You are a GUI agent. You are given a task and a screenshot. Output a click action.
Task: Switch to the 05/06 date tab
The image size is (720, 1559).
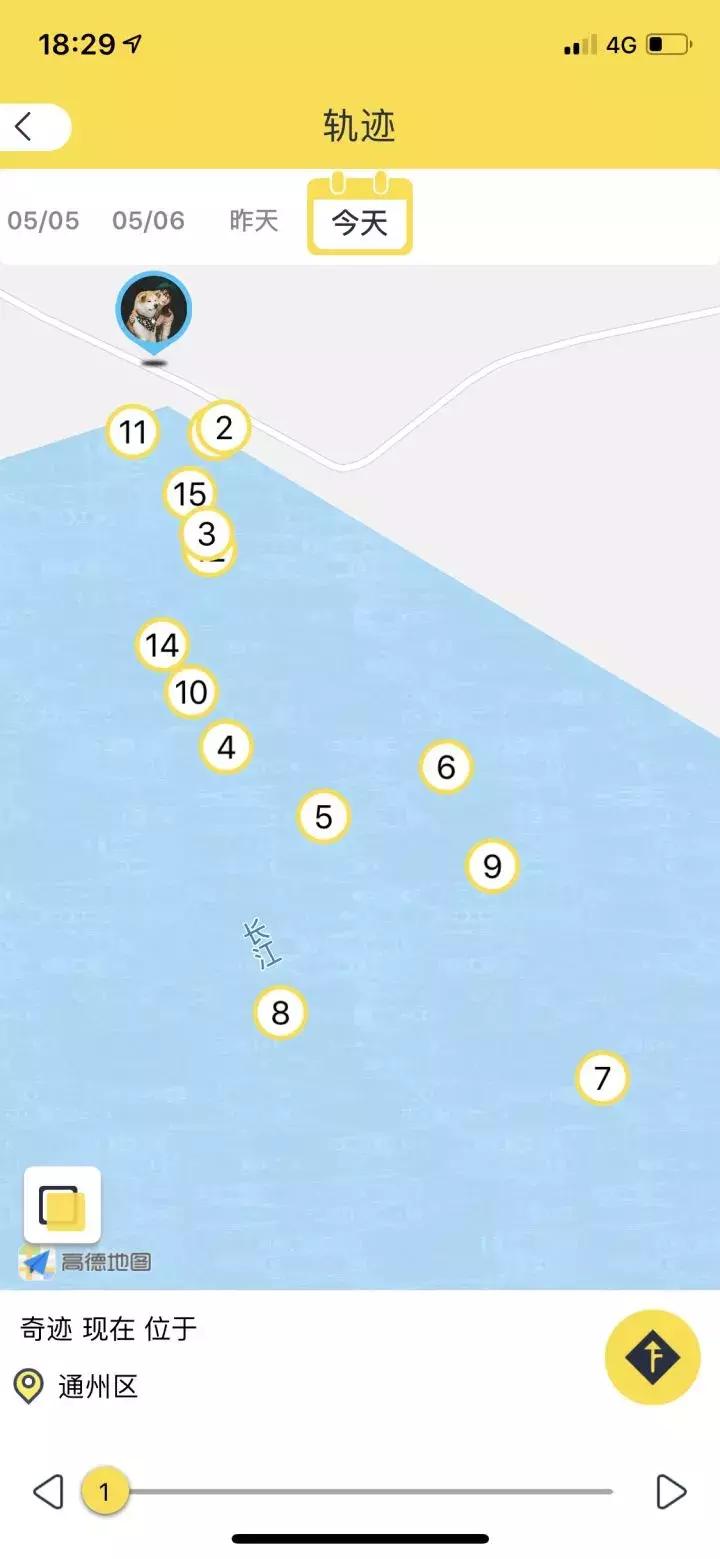148,220
